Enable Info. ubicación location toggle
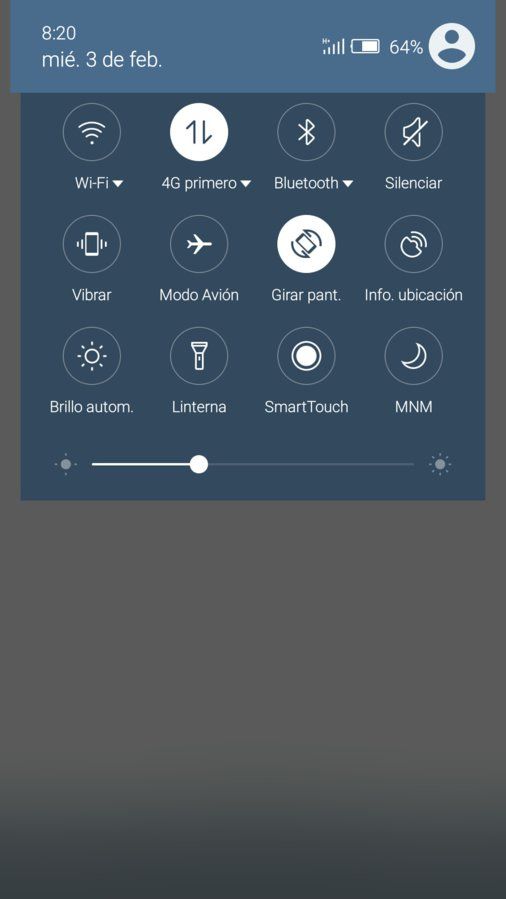The height and width of the screenshot is (899, 506). (x=413, y=244)
